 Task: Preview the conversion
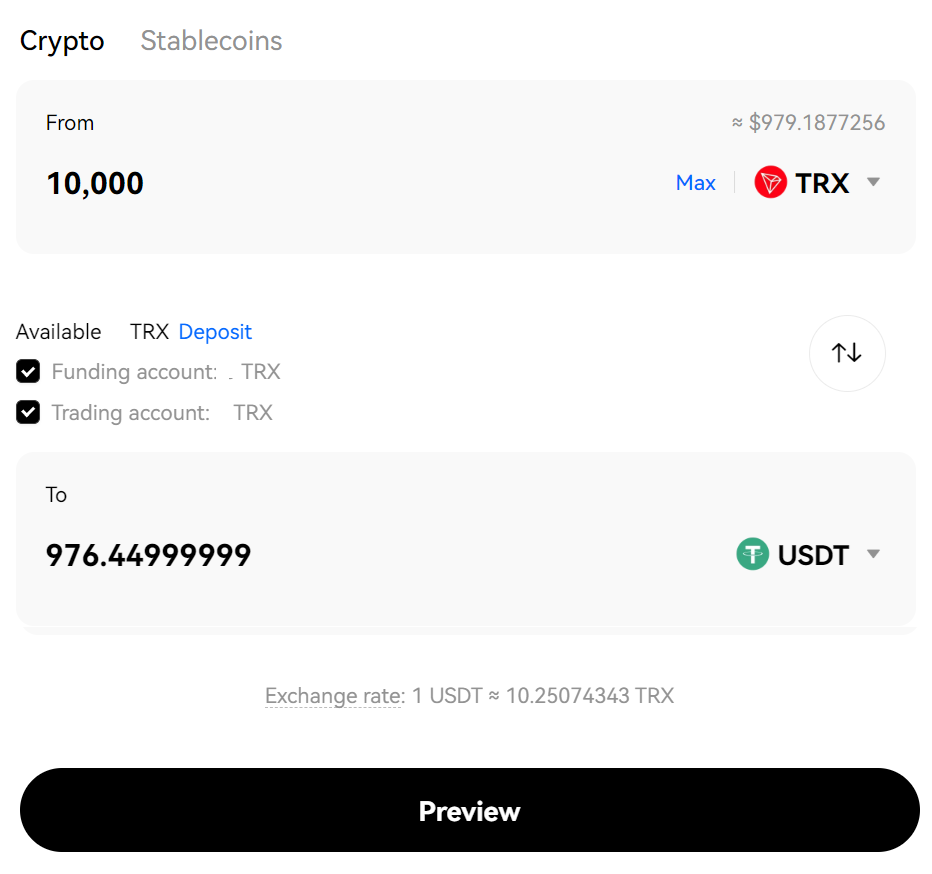coord(469,810)
